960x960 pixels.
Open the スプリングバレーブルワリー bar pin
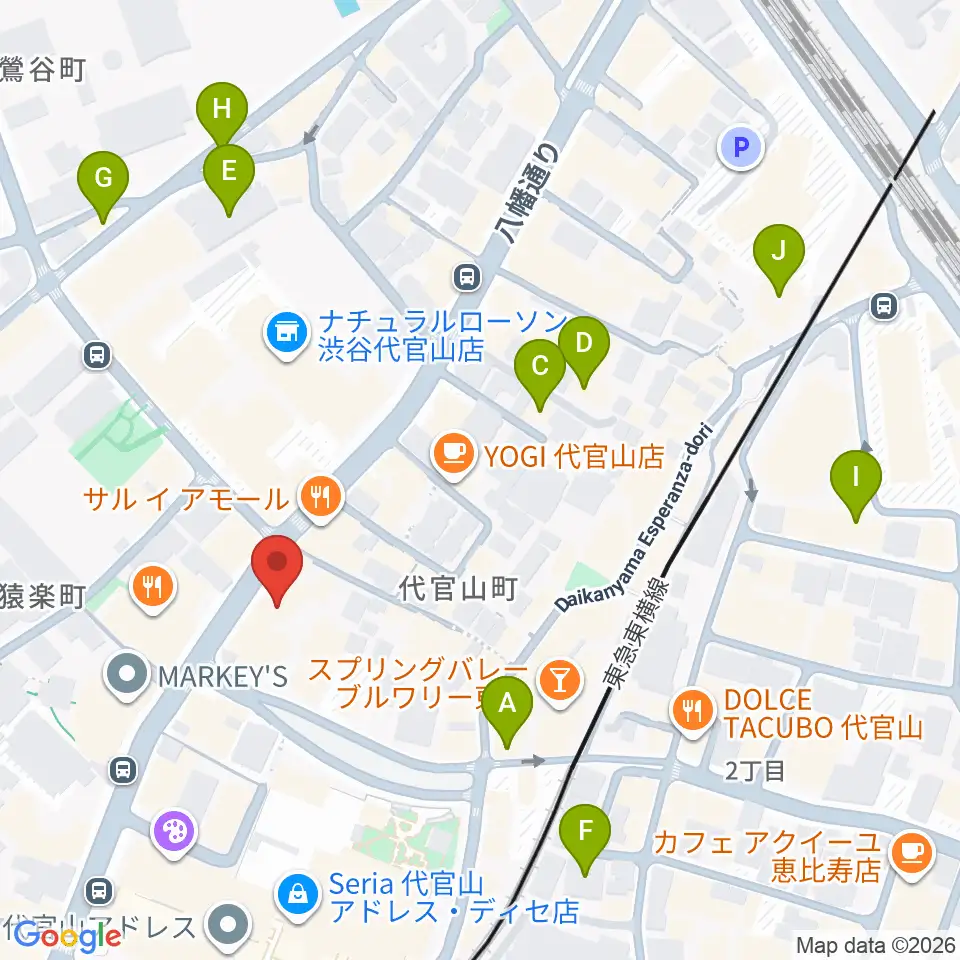[x=560, y=681]
